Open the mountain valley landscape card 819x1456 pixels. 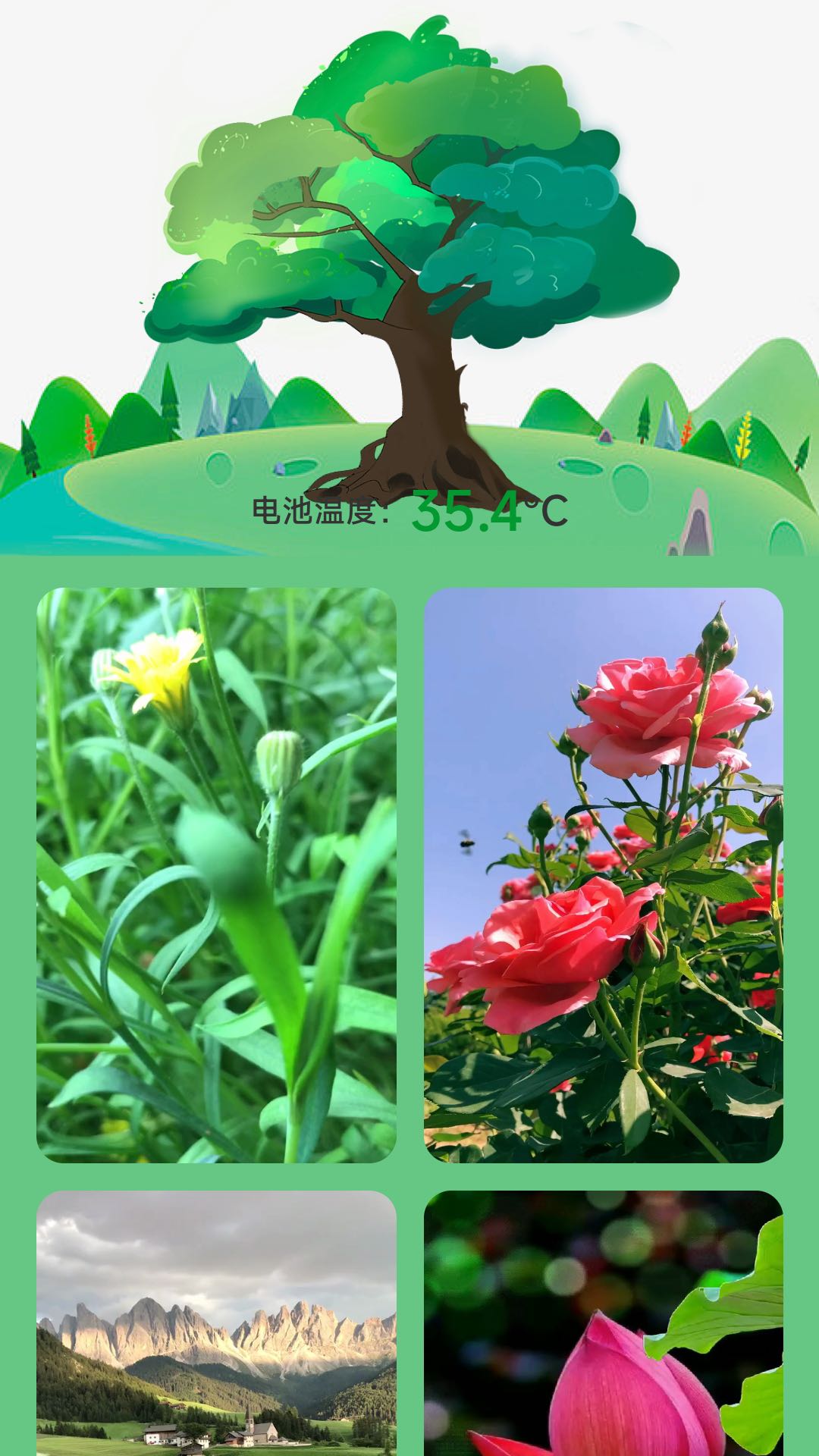pos(216,1323)
